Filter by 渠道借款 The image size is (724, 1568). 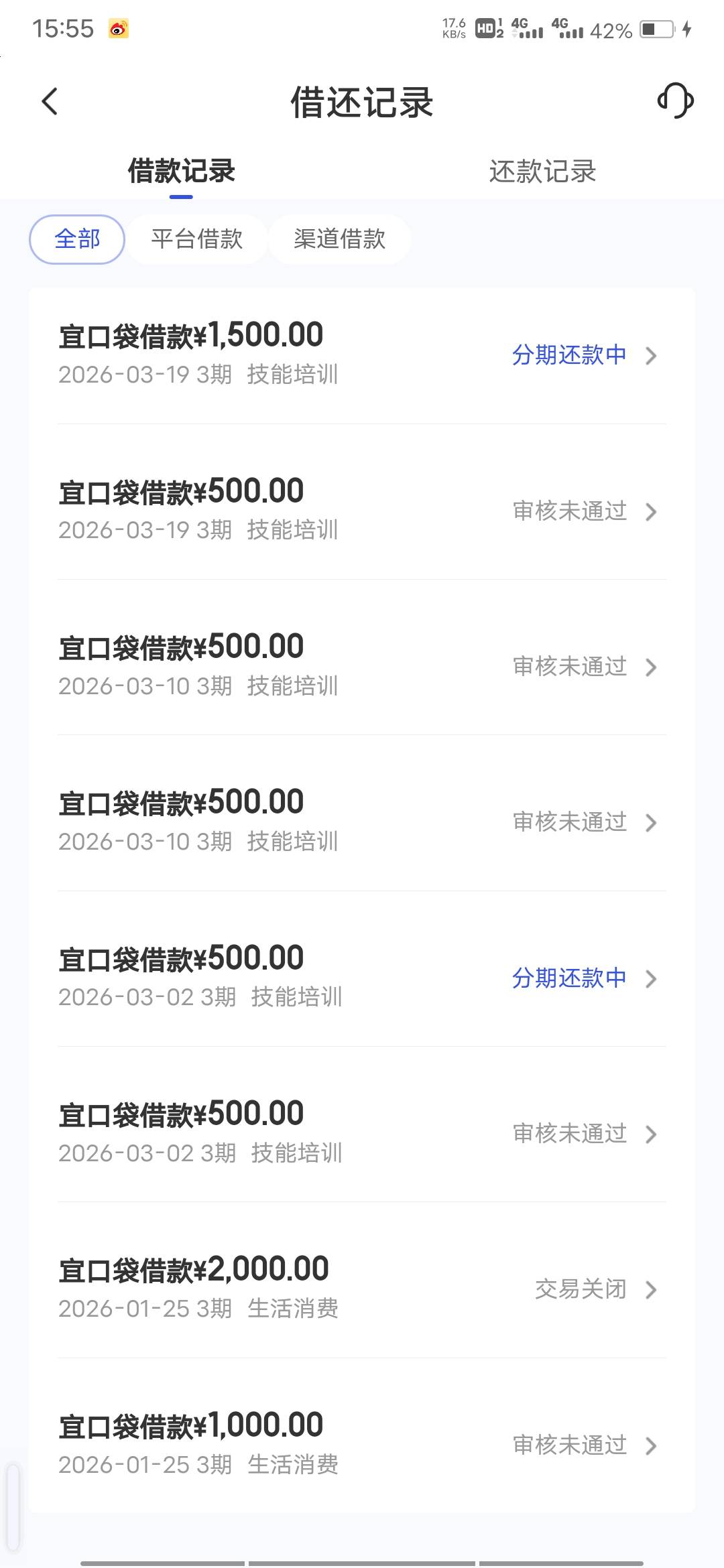click(339, 239)
